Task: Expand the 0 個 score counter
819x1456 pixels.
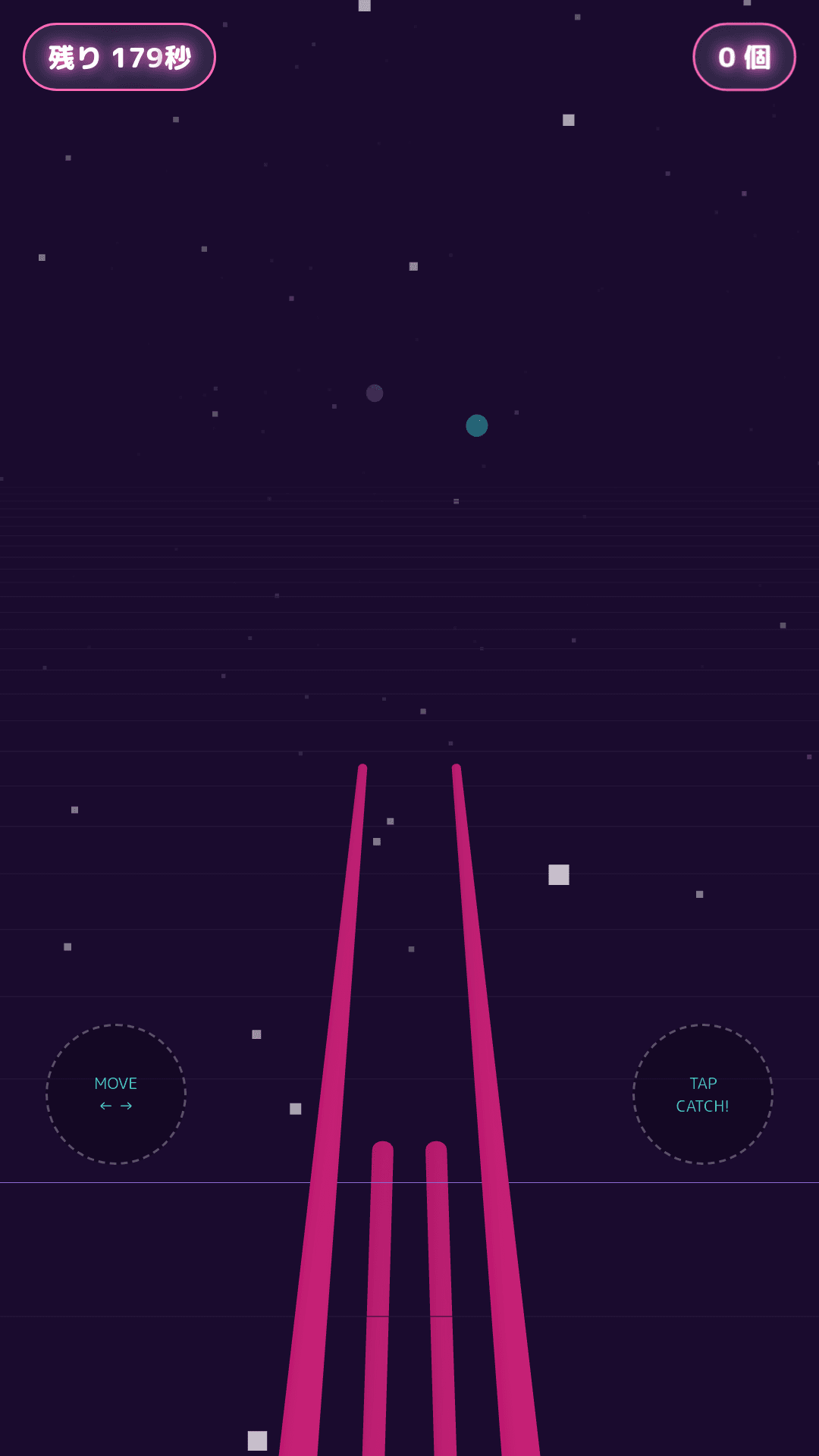Action: (744, 56)
